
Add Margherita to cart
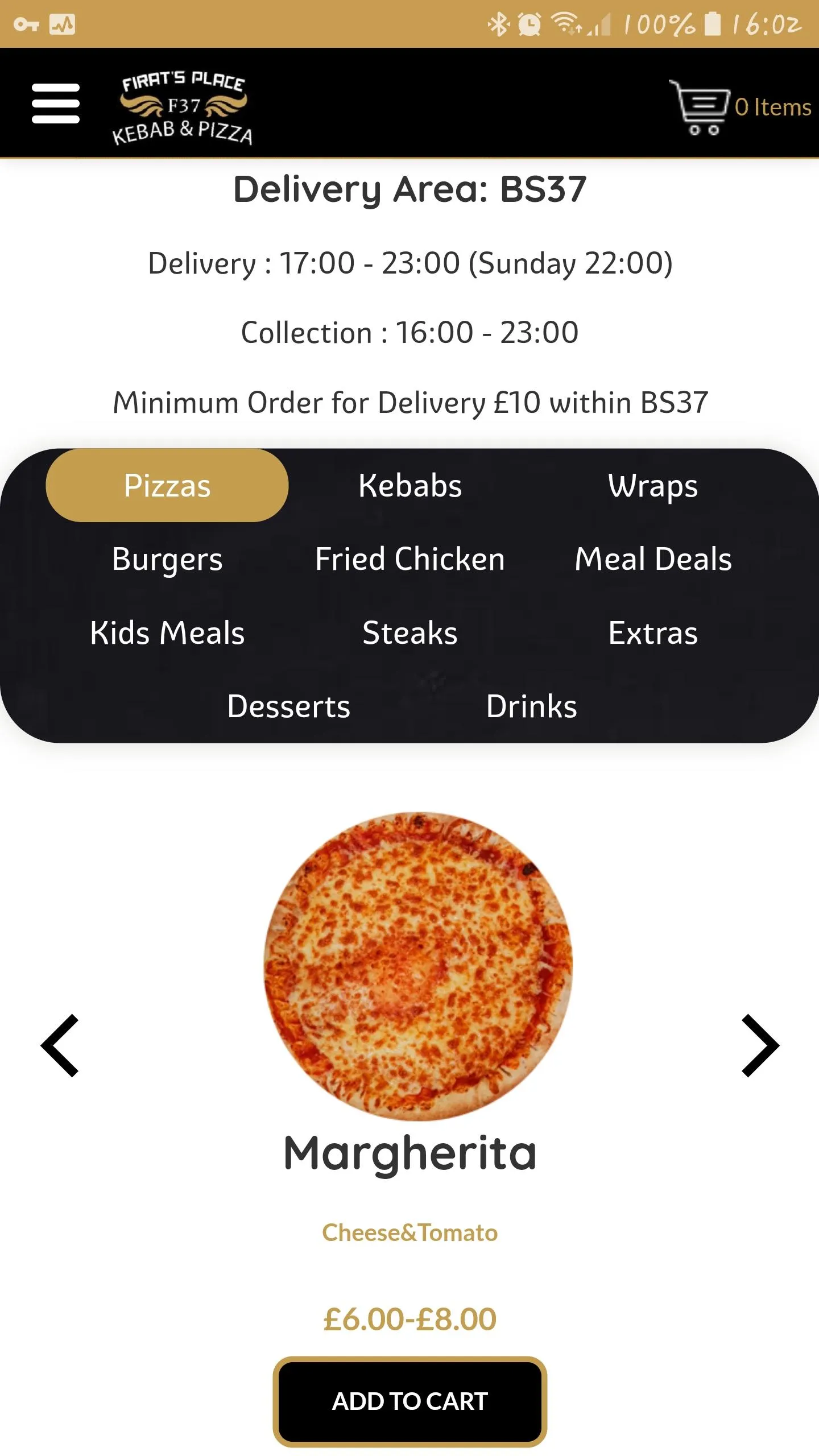click(410, 1401)
